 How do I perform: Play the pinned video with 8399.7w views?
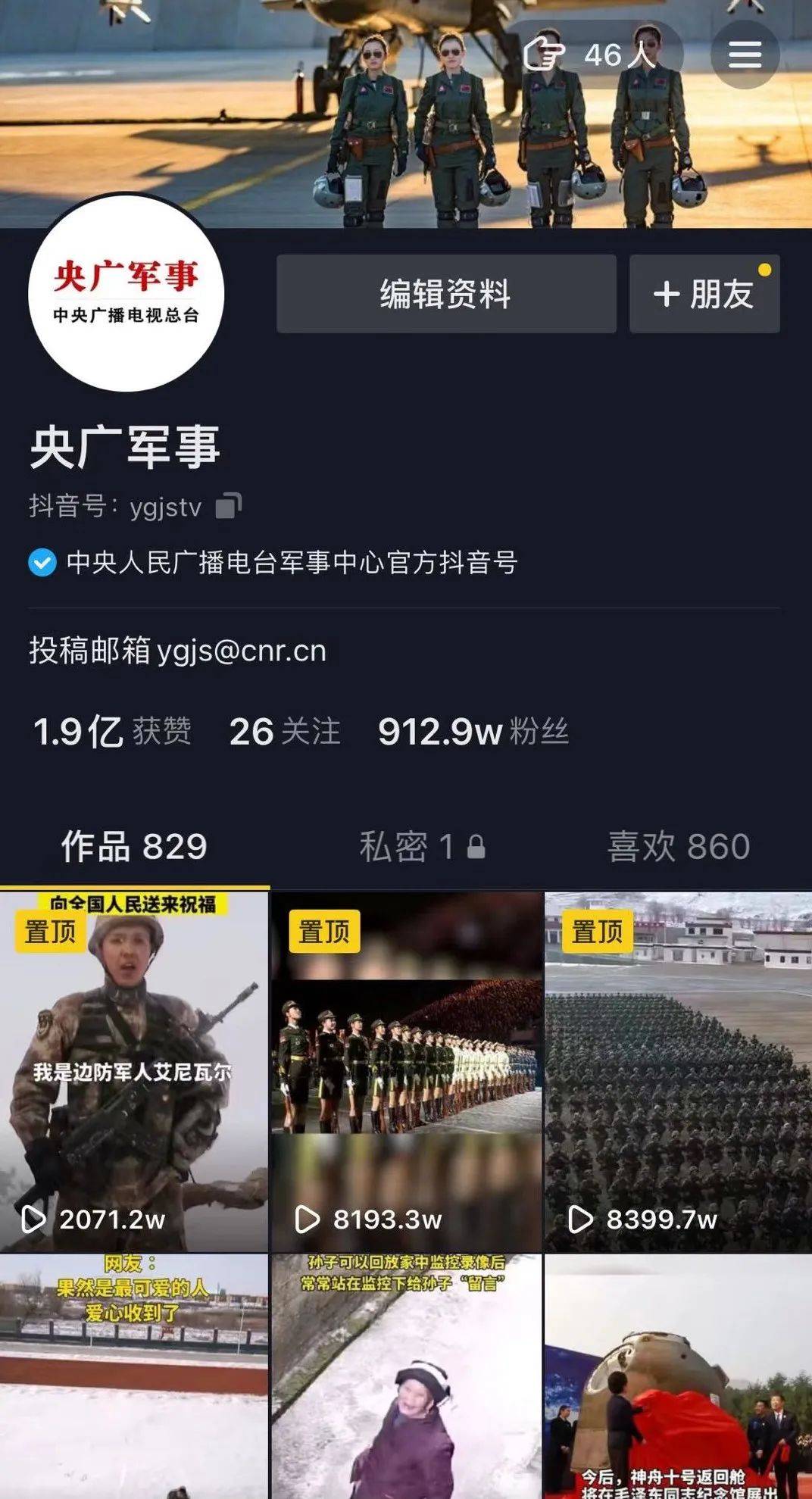[678, 1072]
